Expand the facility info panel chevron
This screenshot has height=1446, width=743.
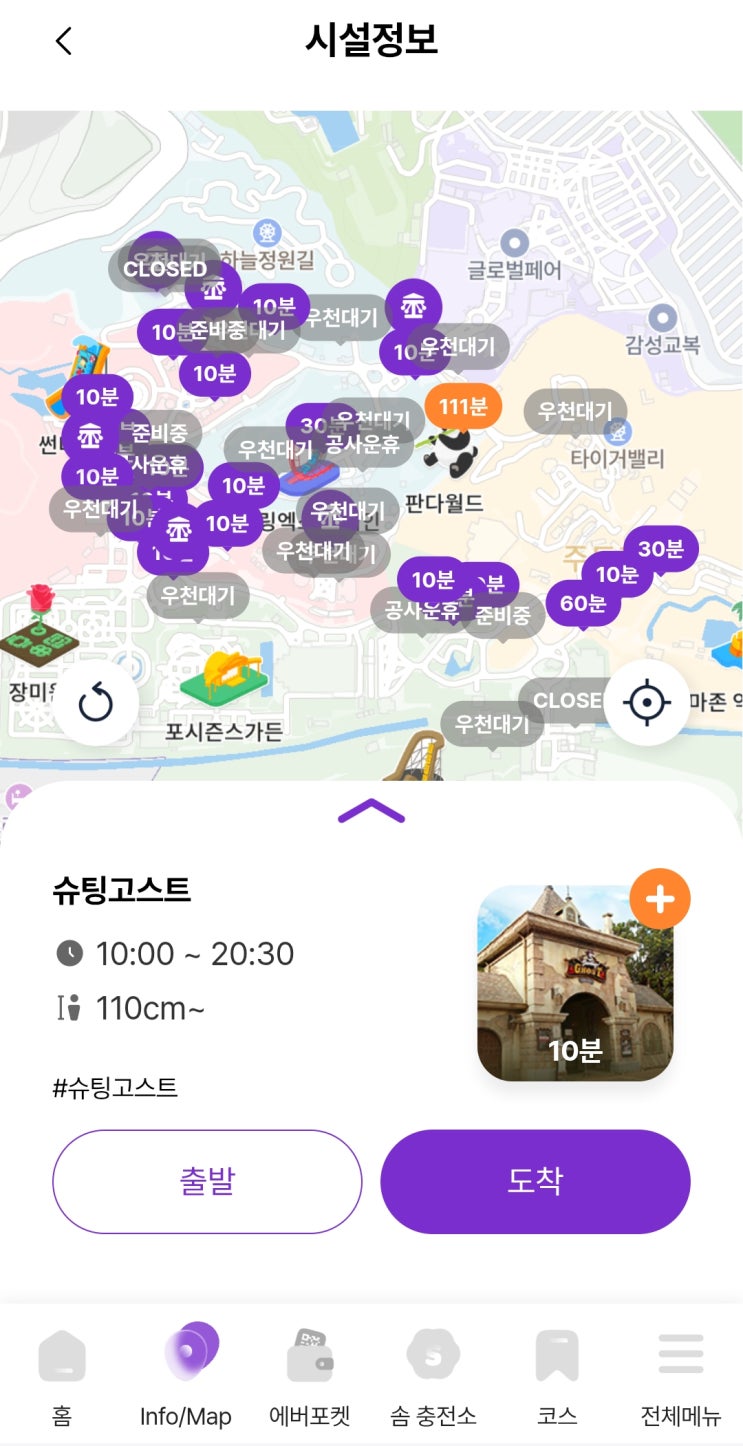371,811
